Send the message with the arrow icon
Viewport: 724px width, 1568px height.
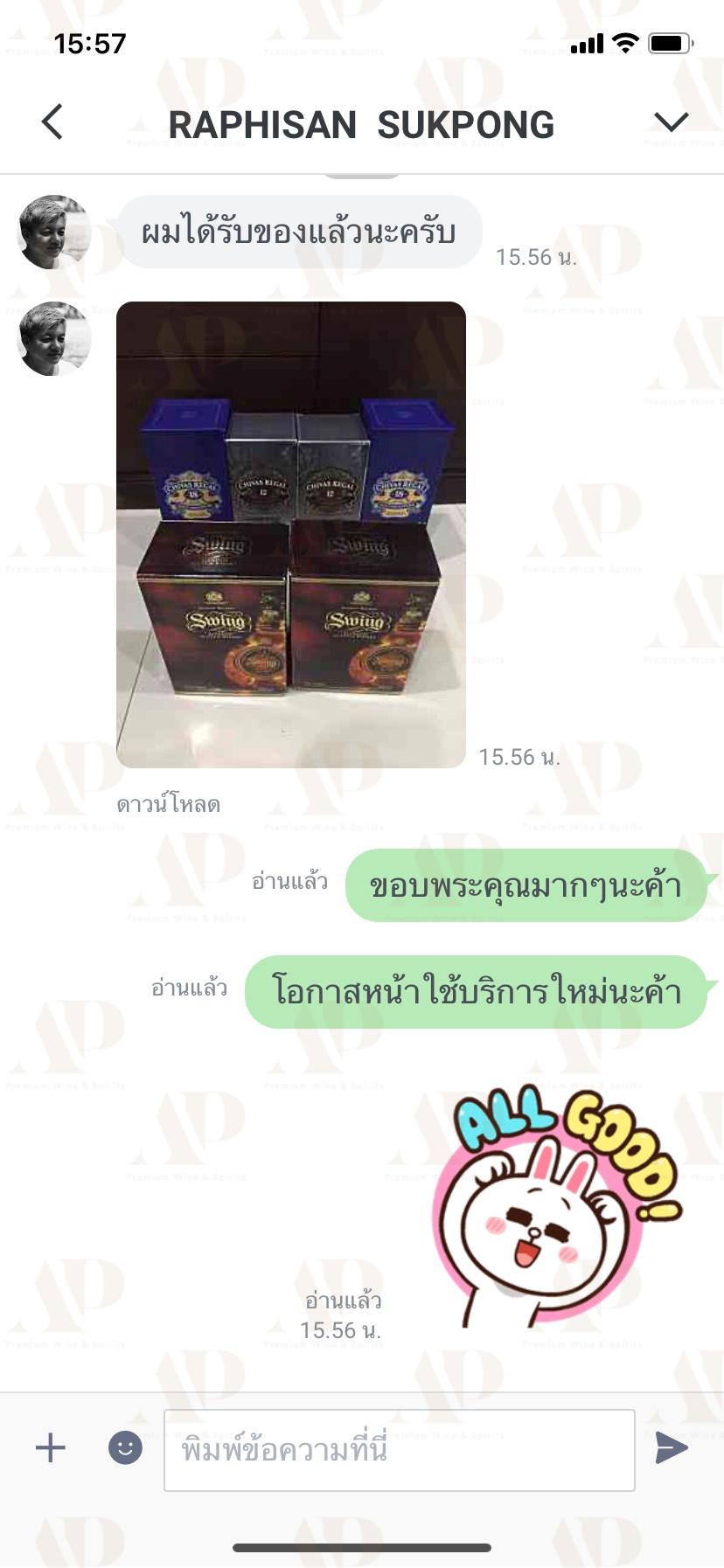[672, 1447]
